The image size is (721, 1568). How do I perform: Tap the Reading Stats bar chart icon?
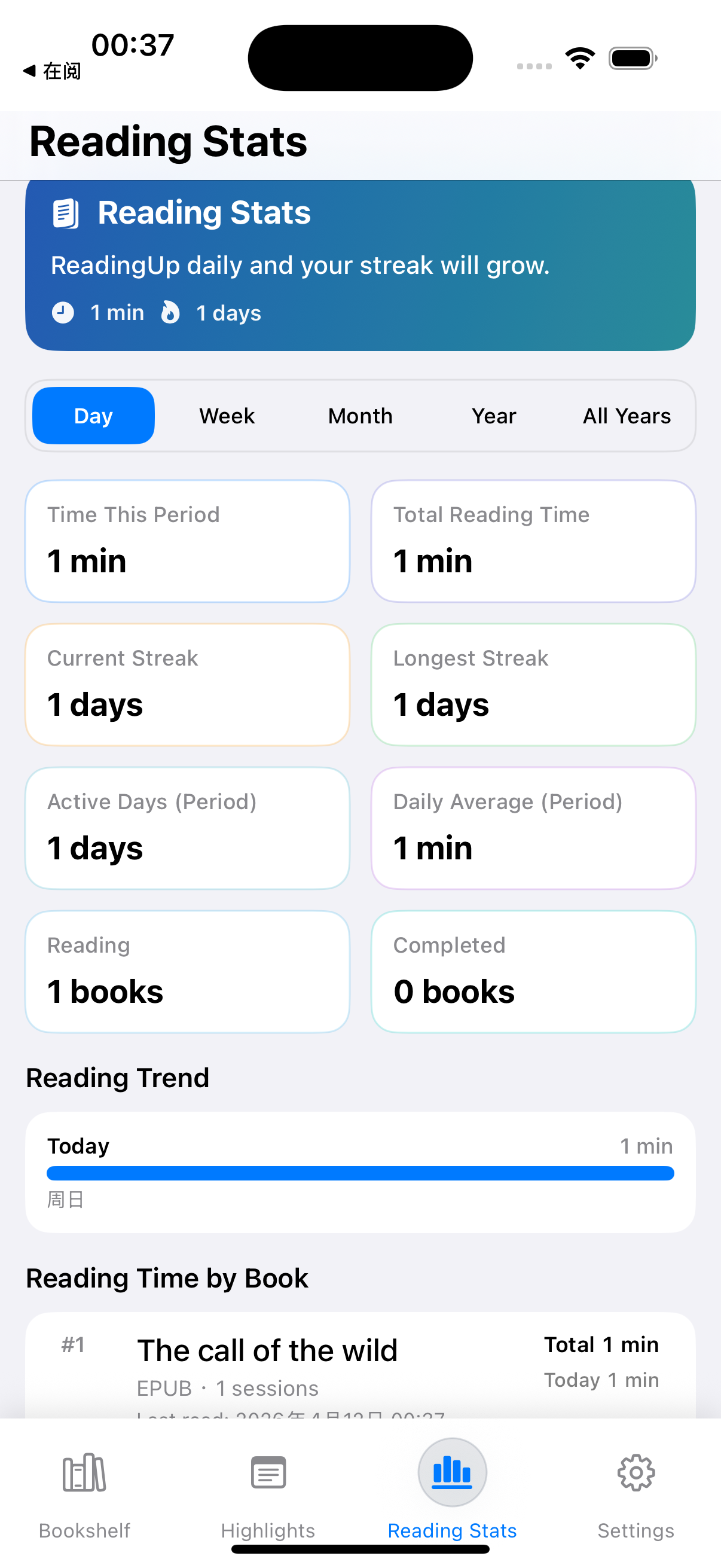tap(451, 1472)
